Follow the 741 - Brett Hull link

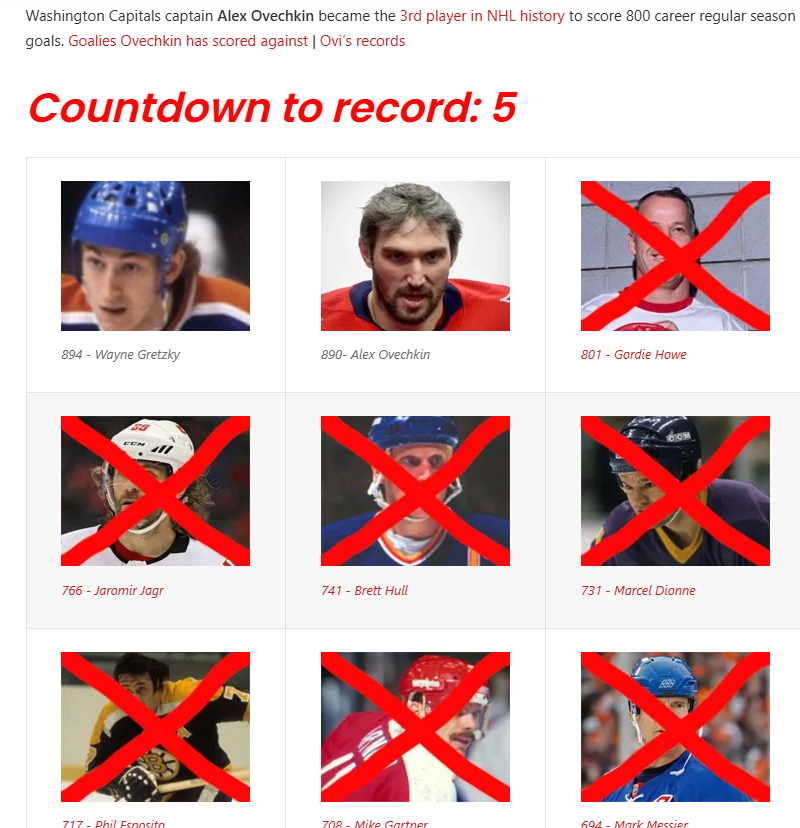pos(364,591)
